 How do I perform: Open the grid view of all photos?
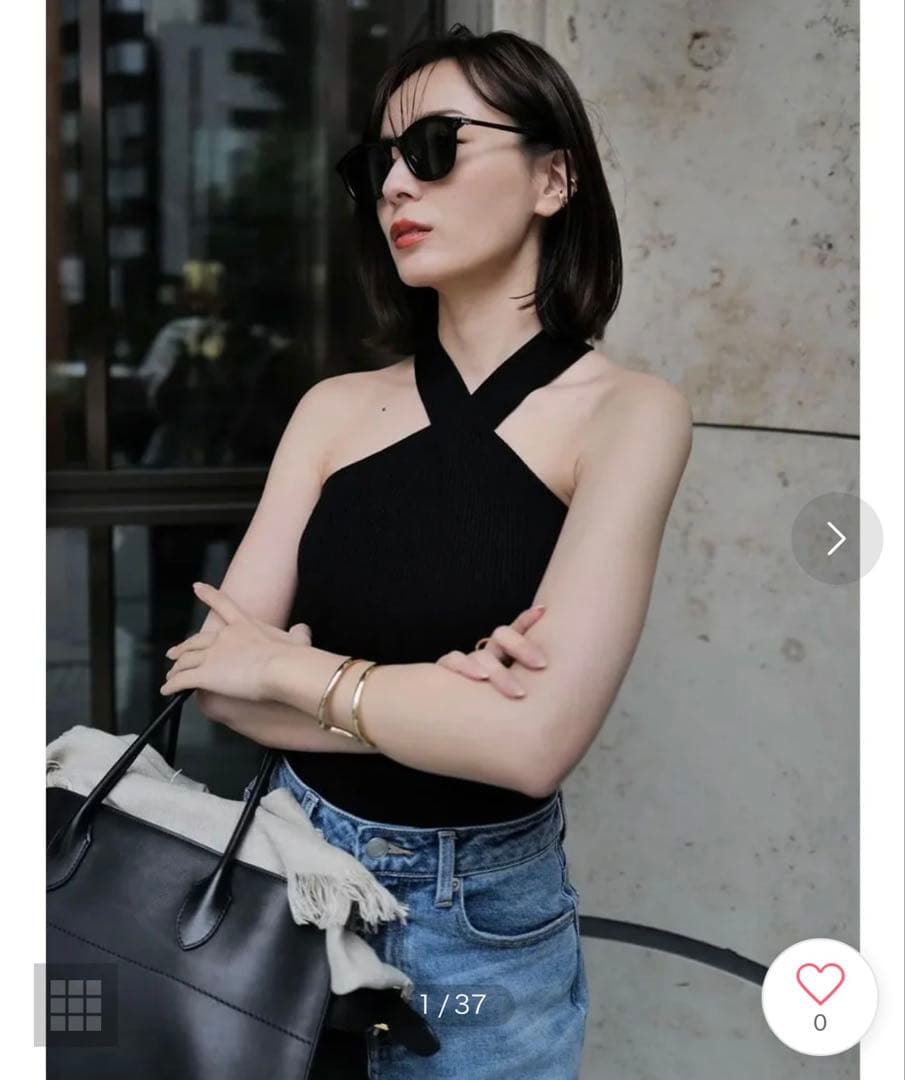click(x=76, y=1004)
